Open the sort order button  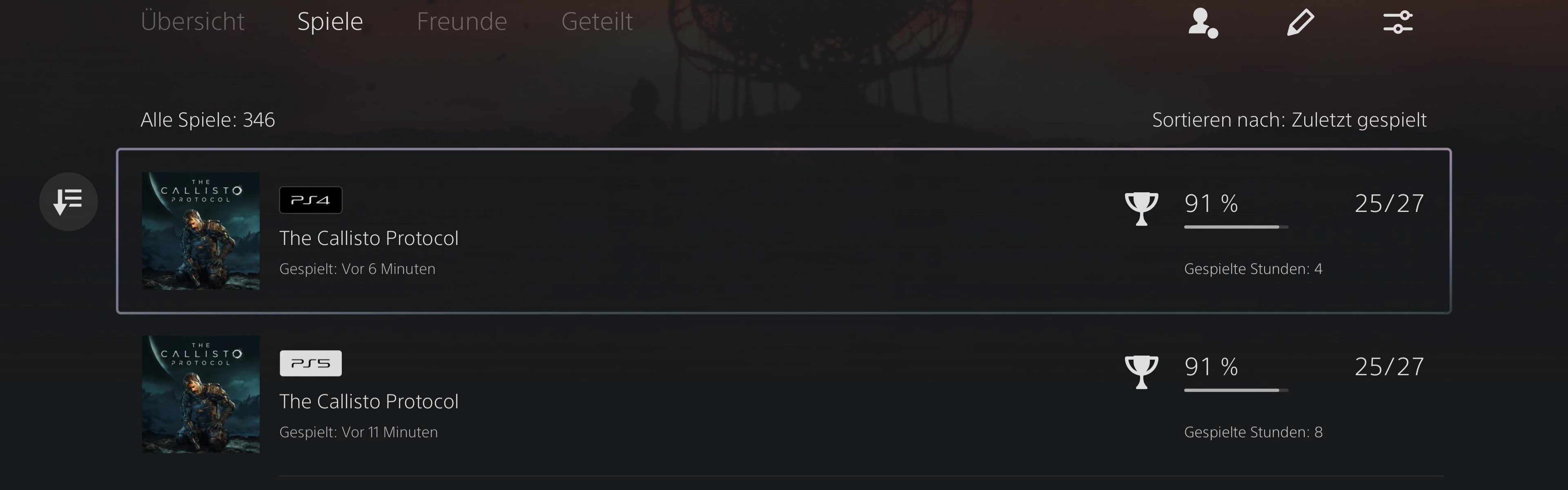click(69, 201)
